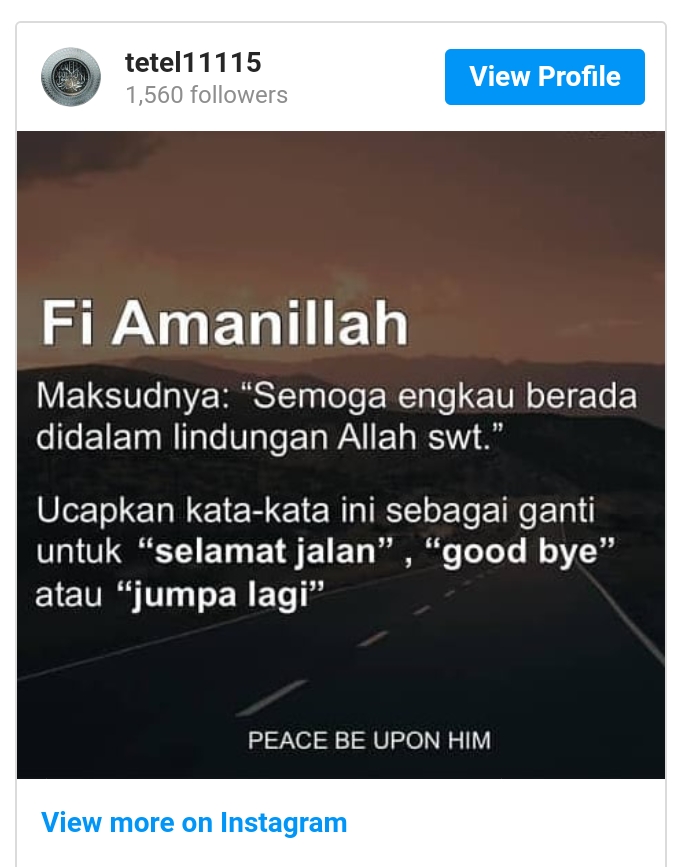Open the Fi Amanillah post image
The width and height of the screenshot is (685, 867).
(341, 455)
